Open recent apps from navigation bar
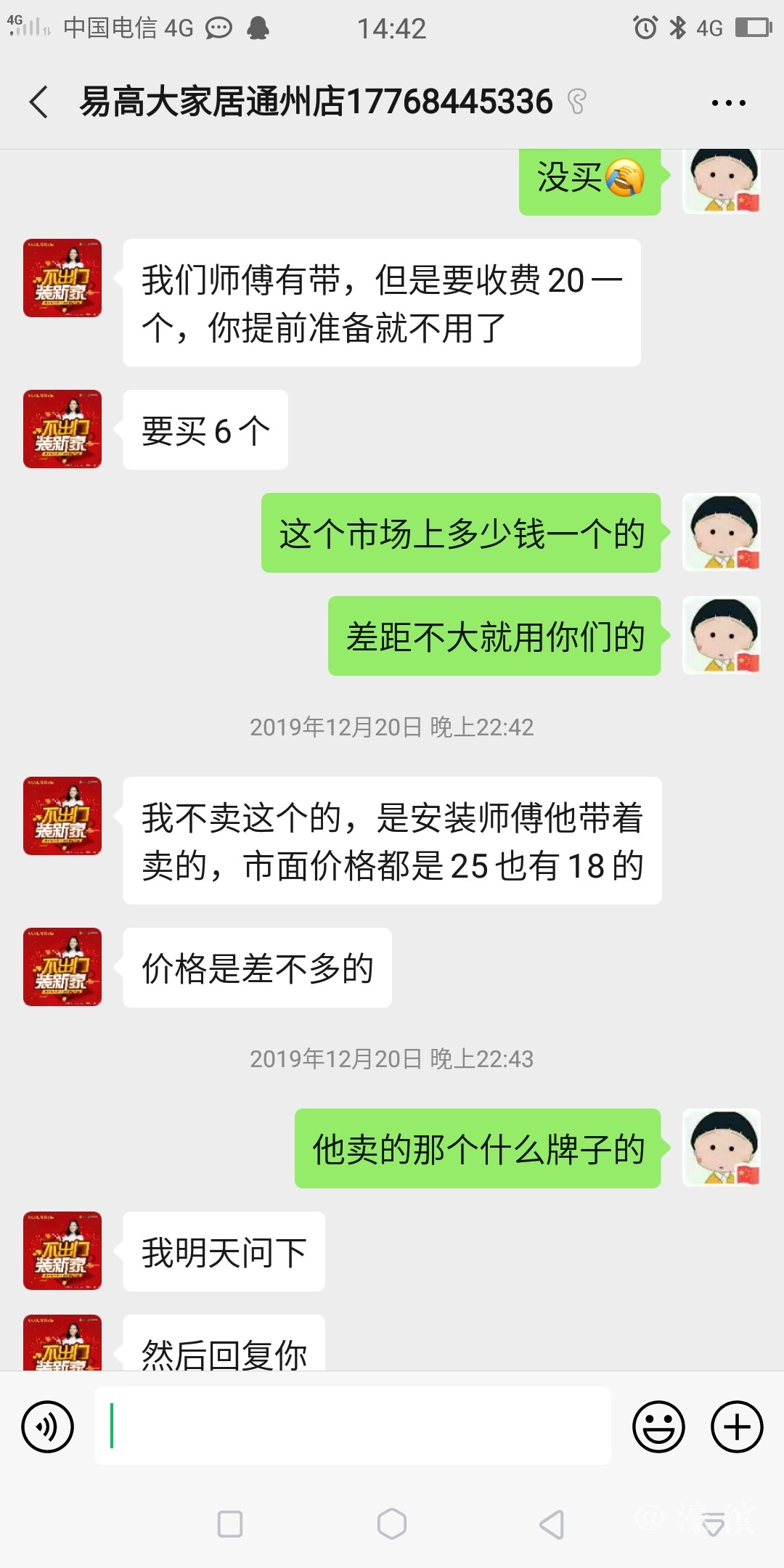784x1568 pixels. coord(230,1524)
